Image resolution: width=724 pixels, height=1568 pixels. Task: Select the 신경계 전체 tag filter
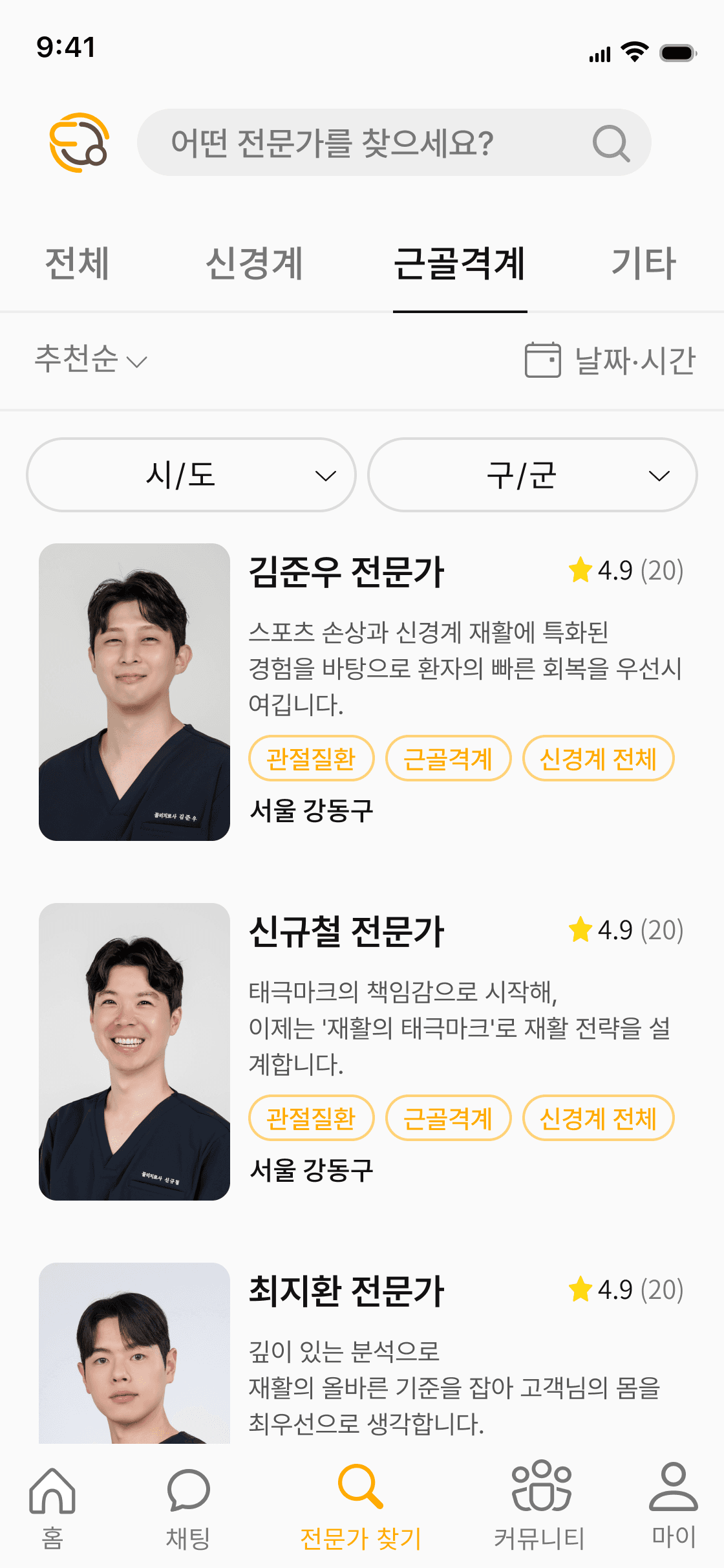coord(599,759)
